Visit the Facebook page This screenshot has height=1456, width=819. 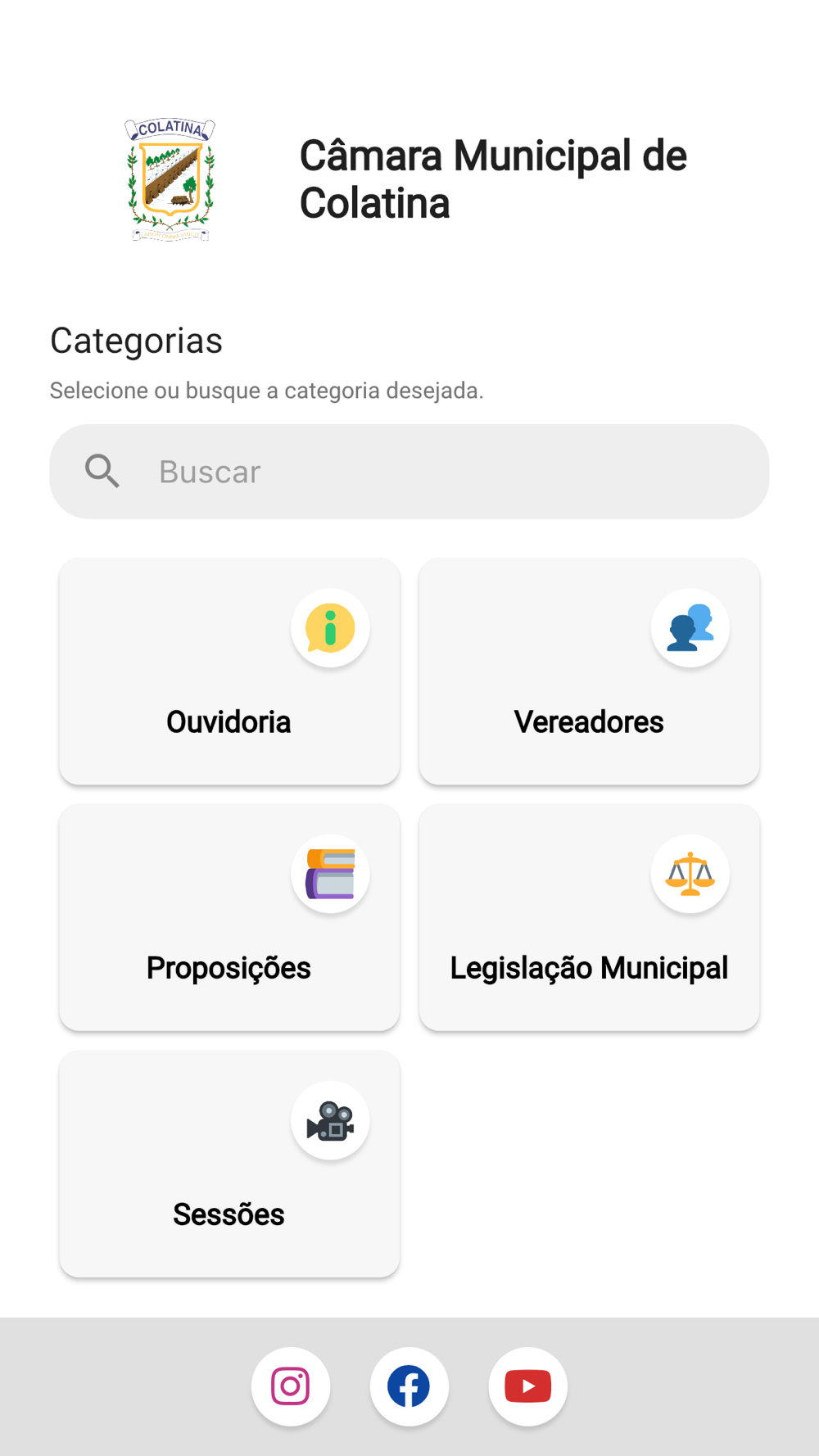click(409, 1386)
